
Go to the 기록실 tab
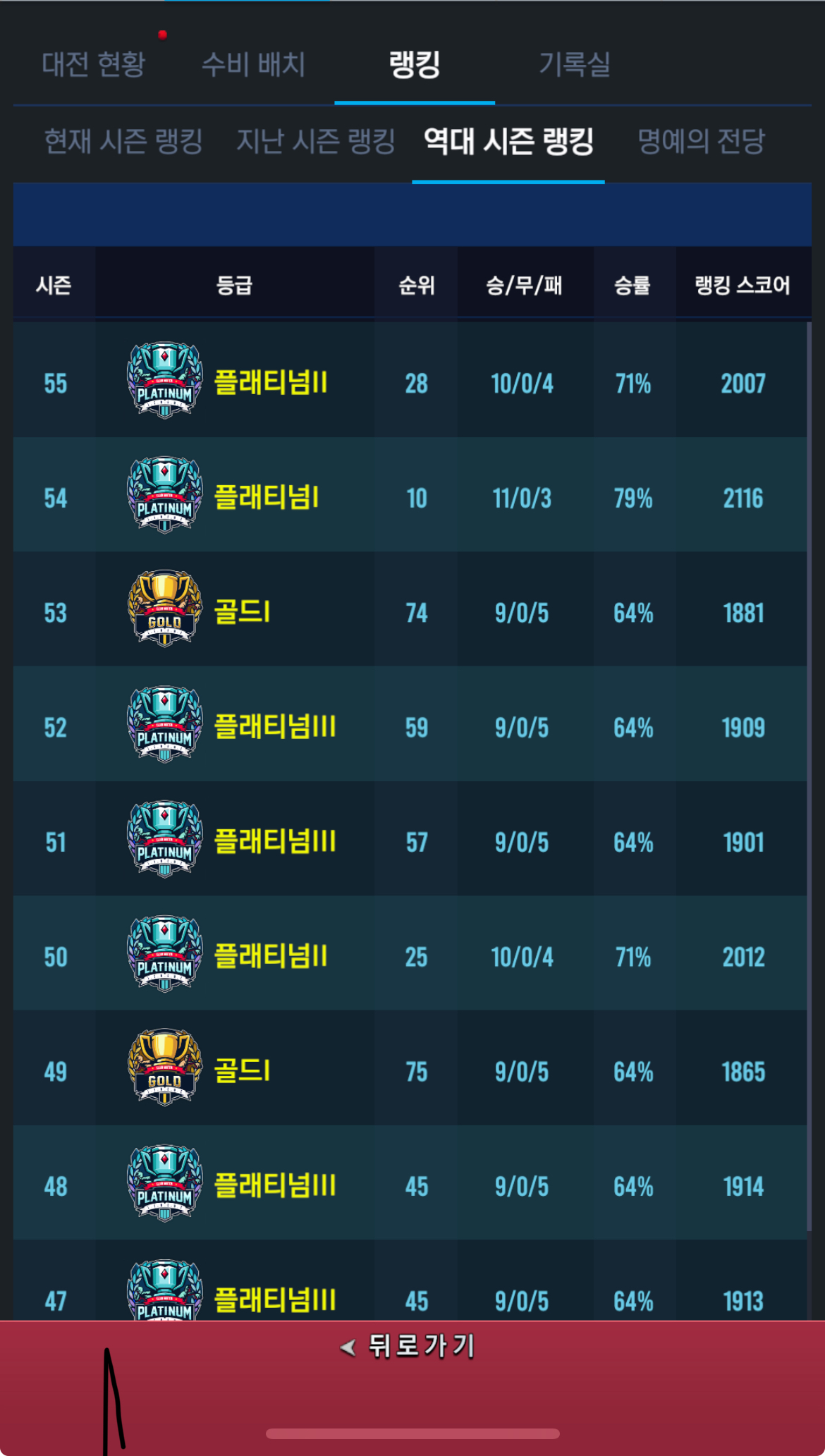pos(575,64)
